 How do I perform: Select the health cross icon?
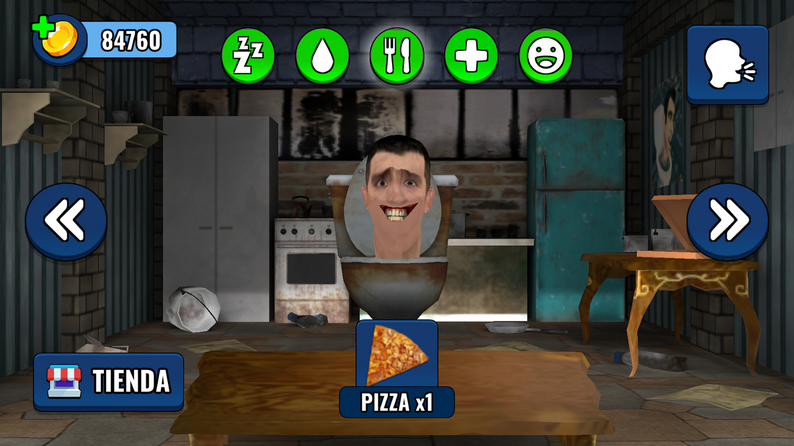[x=471, y=55]
